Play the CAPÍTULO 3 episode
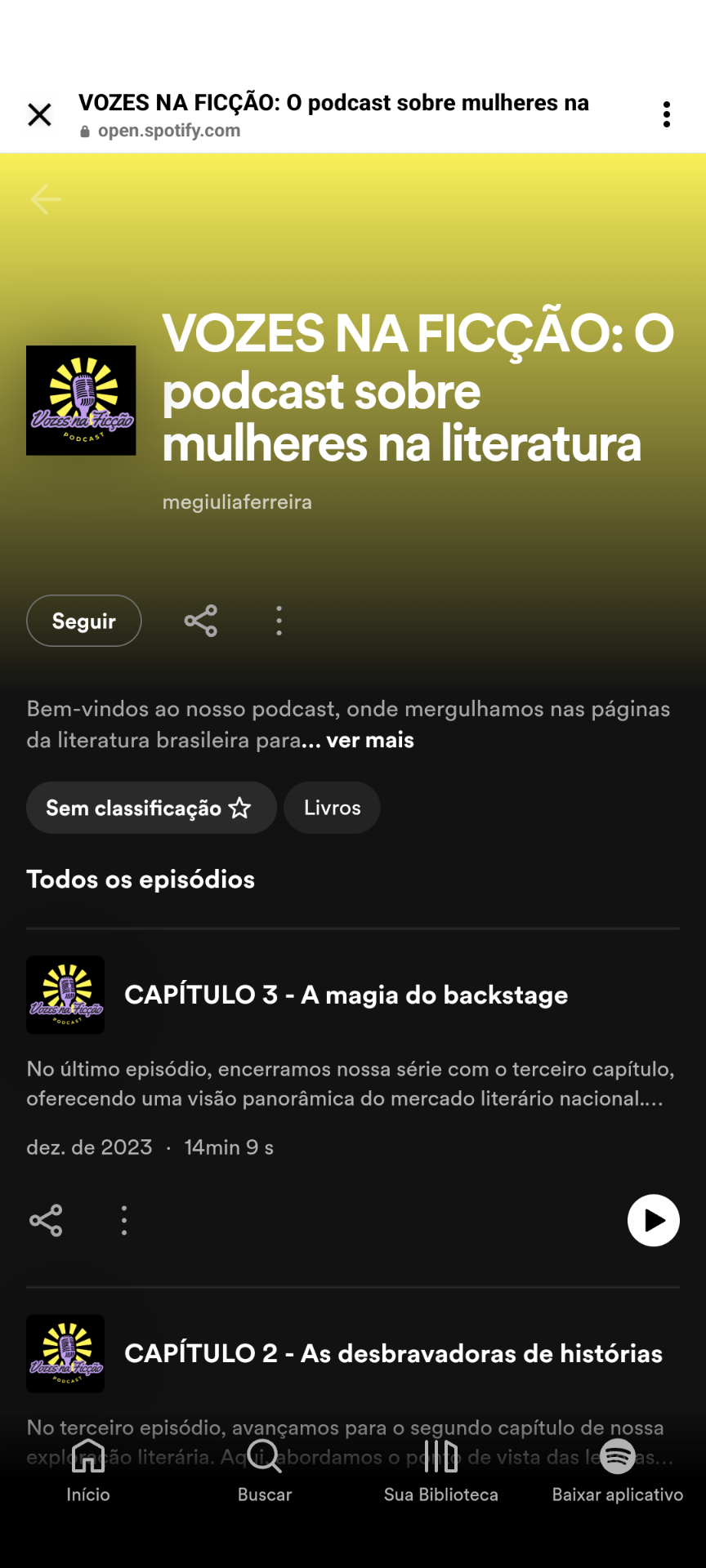The width and height of the screenshot is (706, 1568). point(653,1221)
